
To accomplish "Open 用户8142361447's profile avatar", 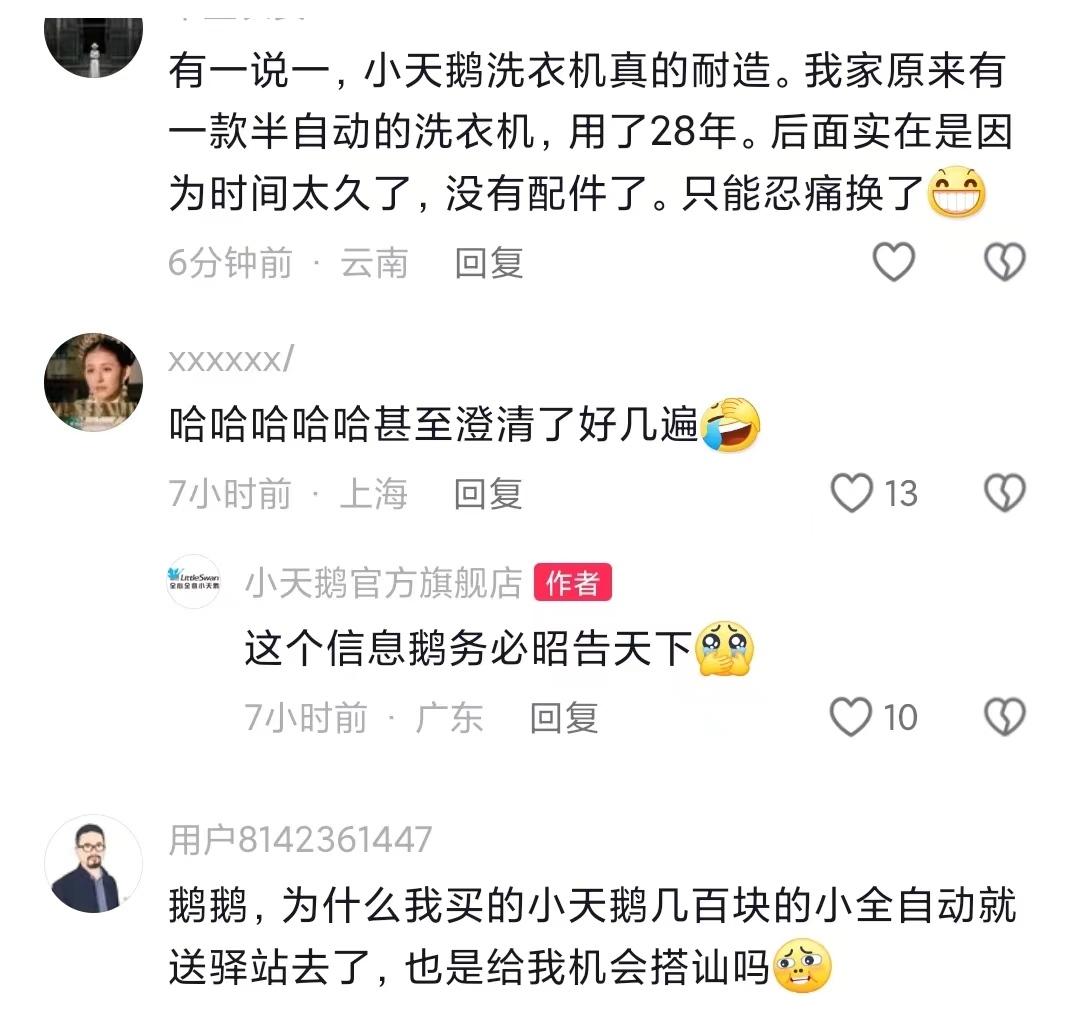I will coord(94,863).
